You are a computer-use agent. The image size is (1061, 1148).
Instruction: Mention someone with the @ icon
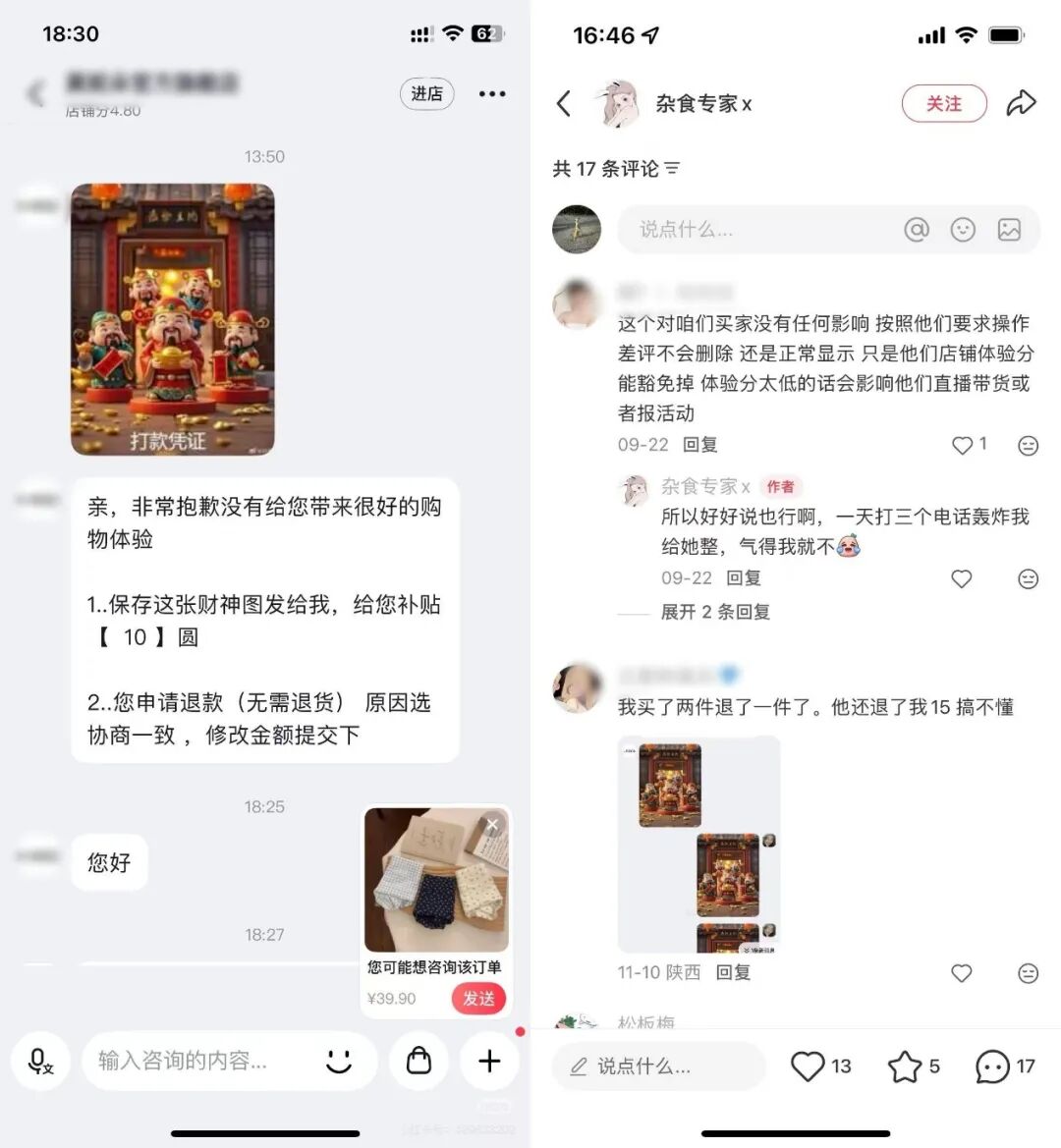[916, 230]
